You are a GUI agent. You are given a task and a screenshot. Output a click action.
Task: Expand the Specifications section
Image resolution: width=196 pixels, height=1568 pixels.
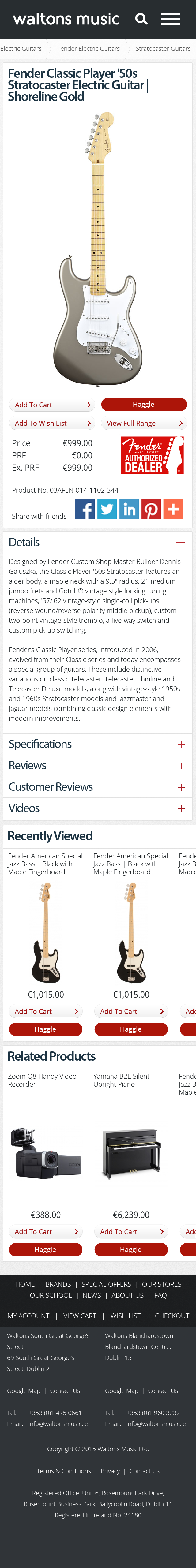click(181, 745)
